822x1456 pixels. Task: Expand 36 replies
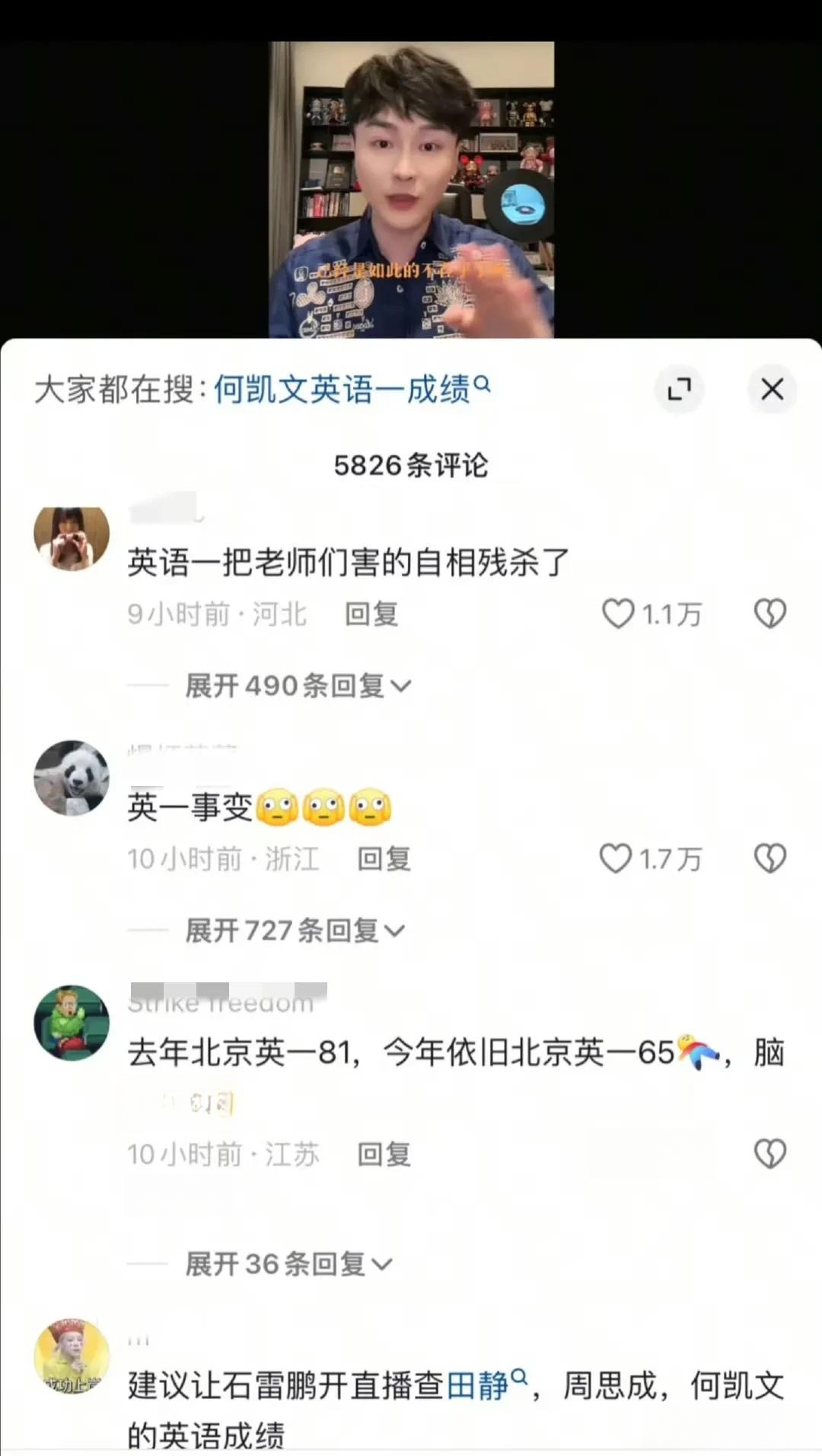[288, 1264]
